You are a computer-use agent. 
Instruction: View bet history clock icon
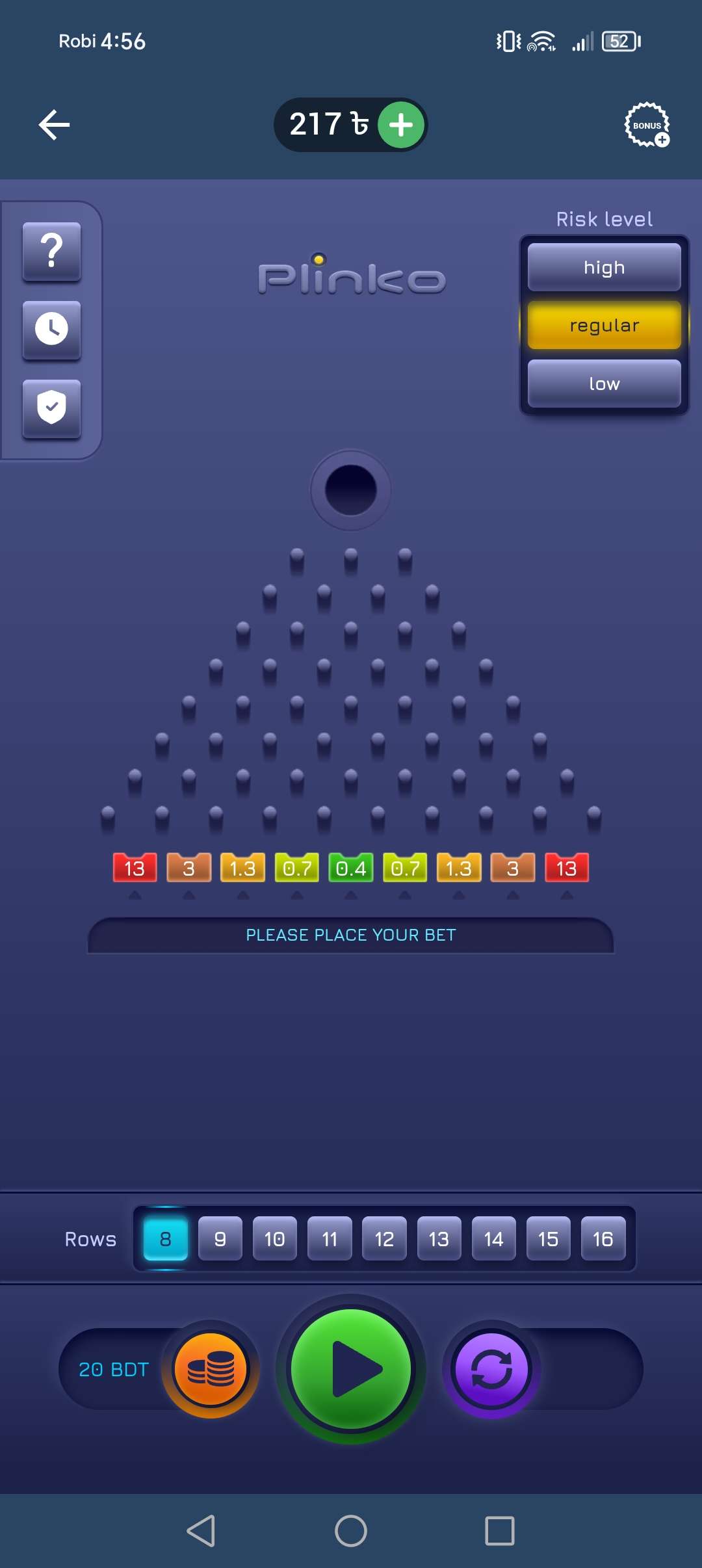click(52, 330)
